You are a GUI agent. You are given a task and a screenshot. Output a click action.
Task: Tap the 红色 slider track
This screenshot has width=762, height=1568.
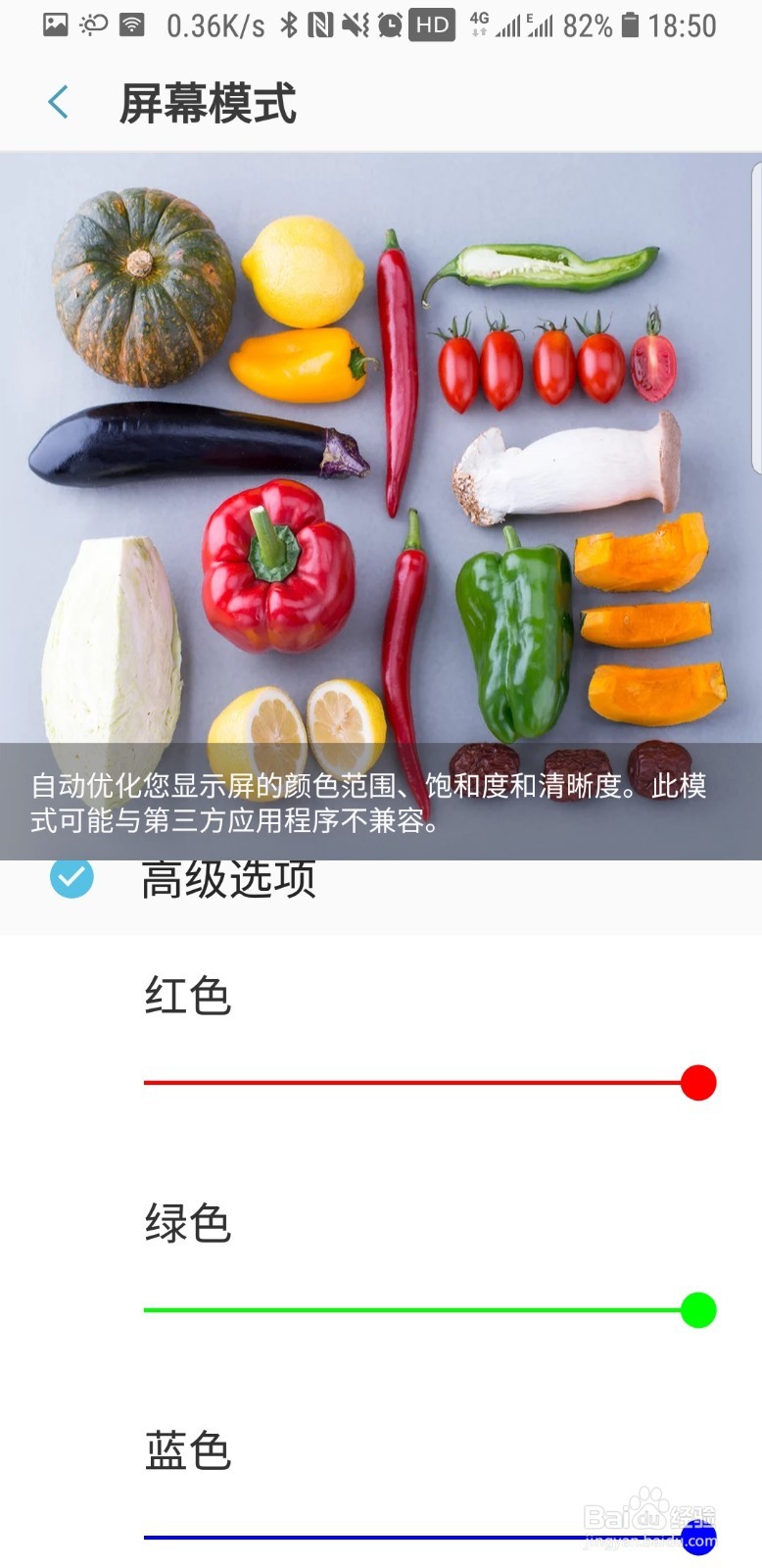[421, 1083]
